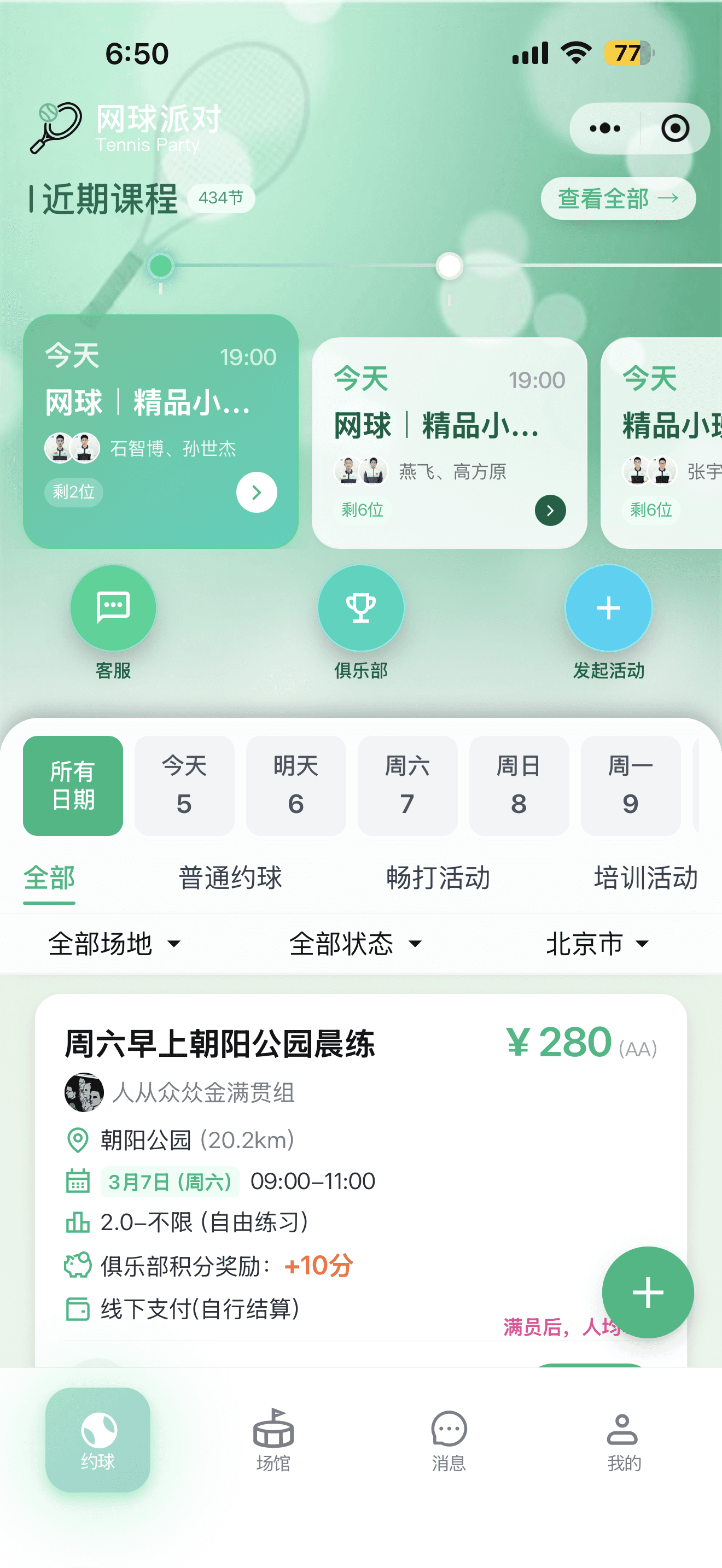Activate the 所有日期 filter pill
Screen dimensions: 722x1568
72,786
